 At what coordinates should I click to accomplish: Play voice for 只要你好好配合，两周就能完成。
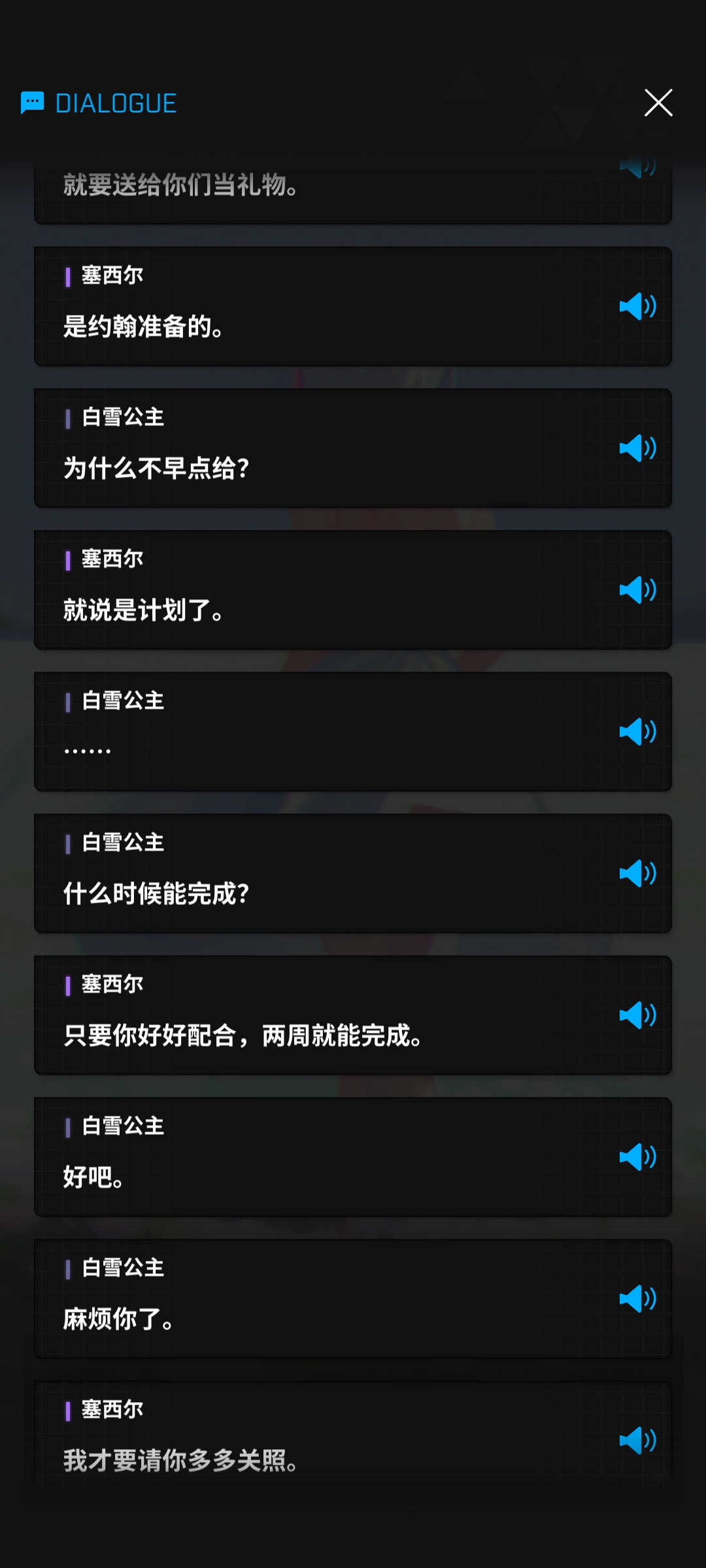pos(637,1015)
